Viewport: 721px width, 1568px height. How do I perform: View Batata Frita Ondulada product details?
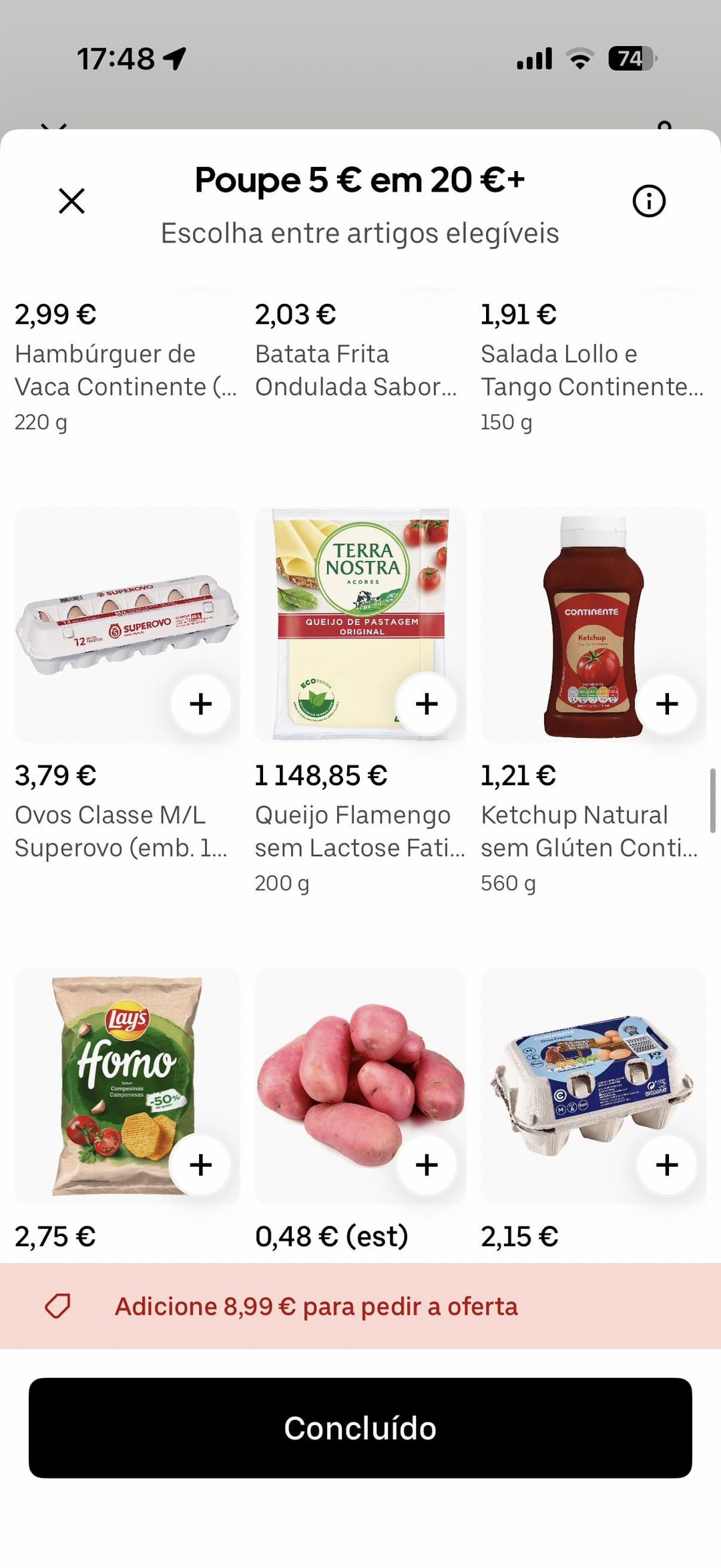(356, 370)
